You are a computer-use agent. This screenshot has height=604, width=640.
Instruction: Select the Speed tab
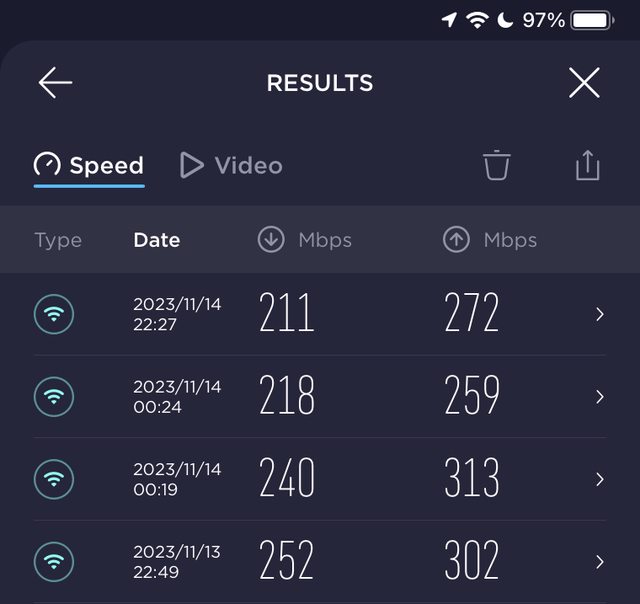(90, 165)
